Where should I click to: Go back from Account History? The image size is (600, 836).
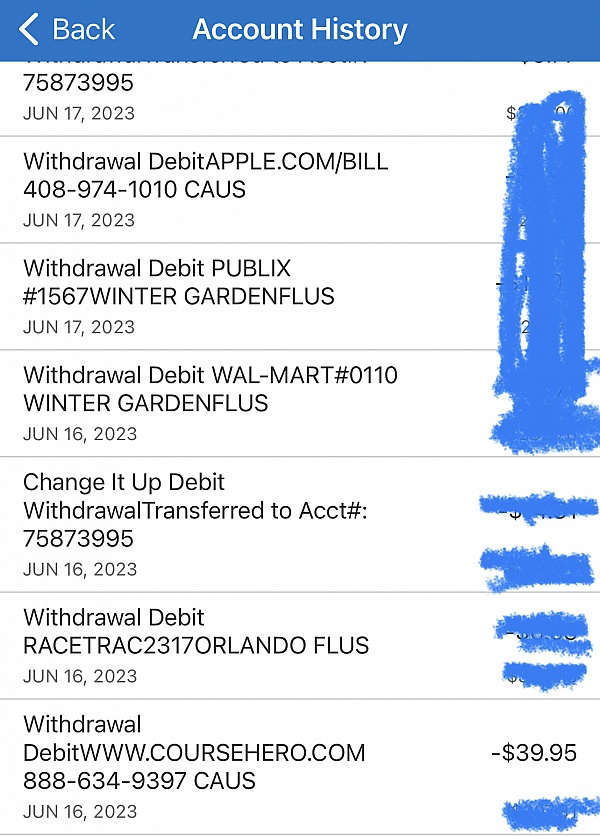67,30
